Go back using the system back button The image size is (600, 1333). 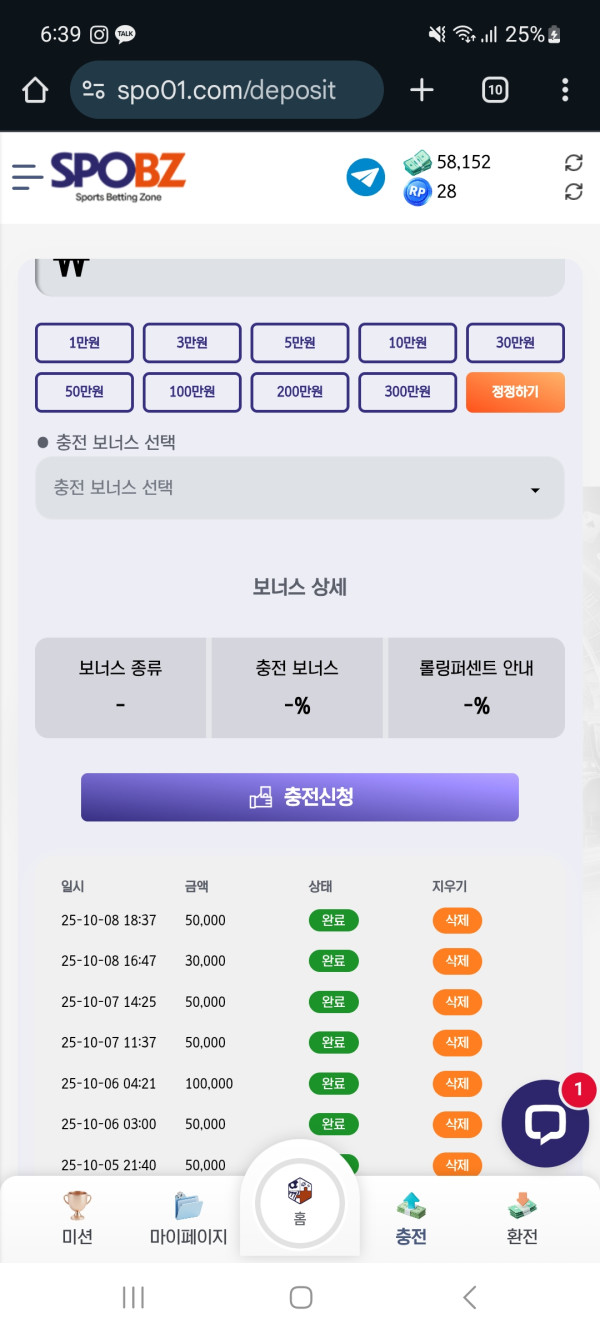pos(470,1298)
